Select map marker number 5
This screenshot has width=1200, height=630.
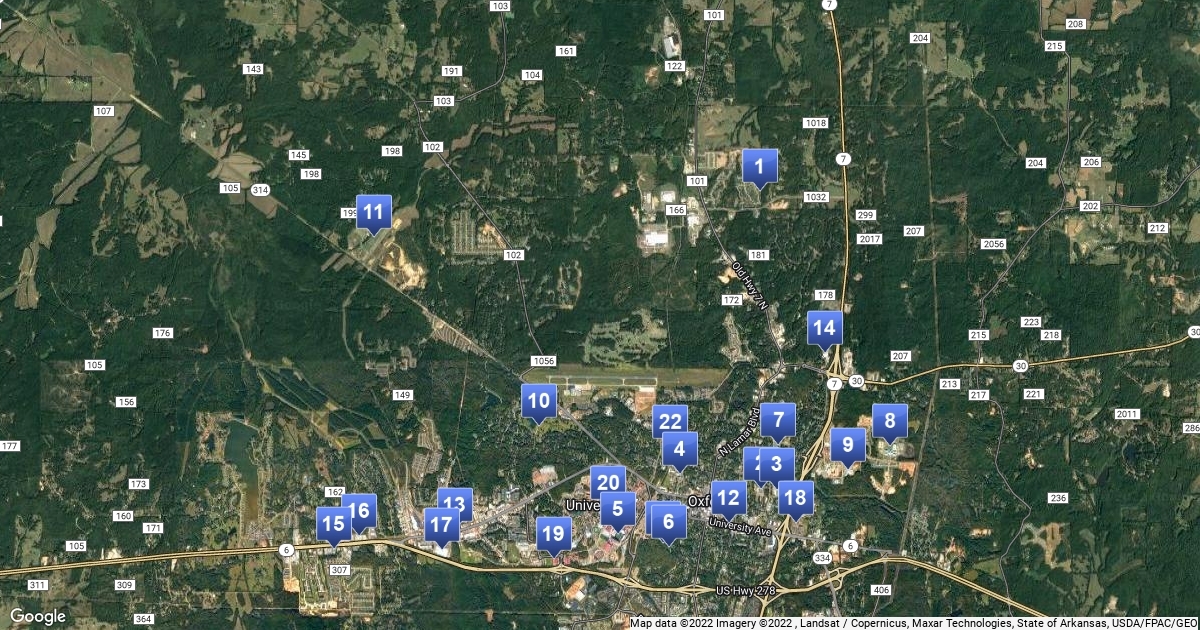click(x=617, y=508)
